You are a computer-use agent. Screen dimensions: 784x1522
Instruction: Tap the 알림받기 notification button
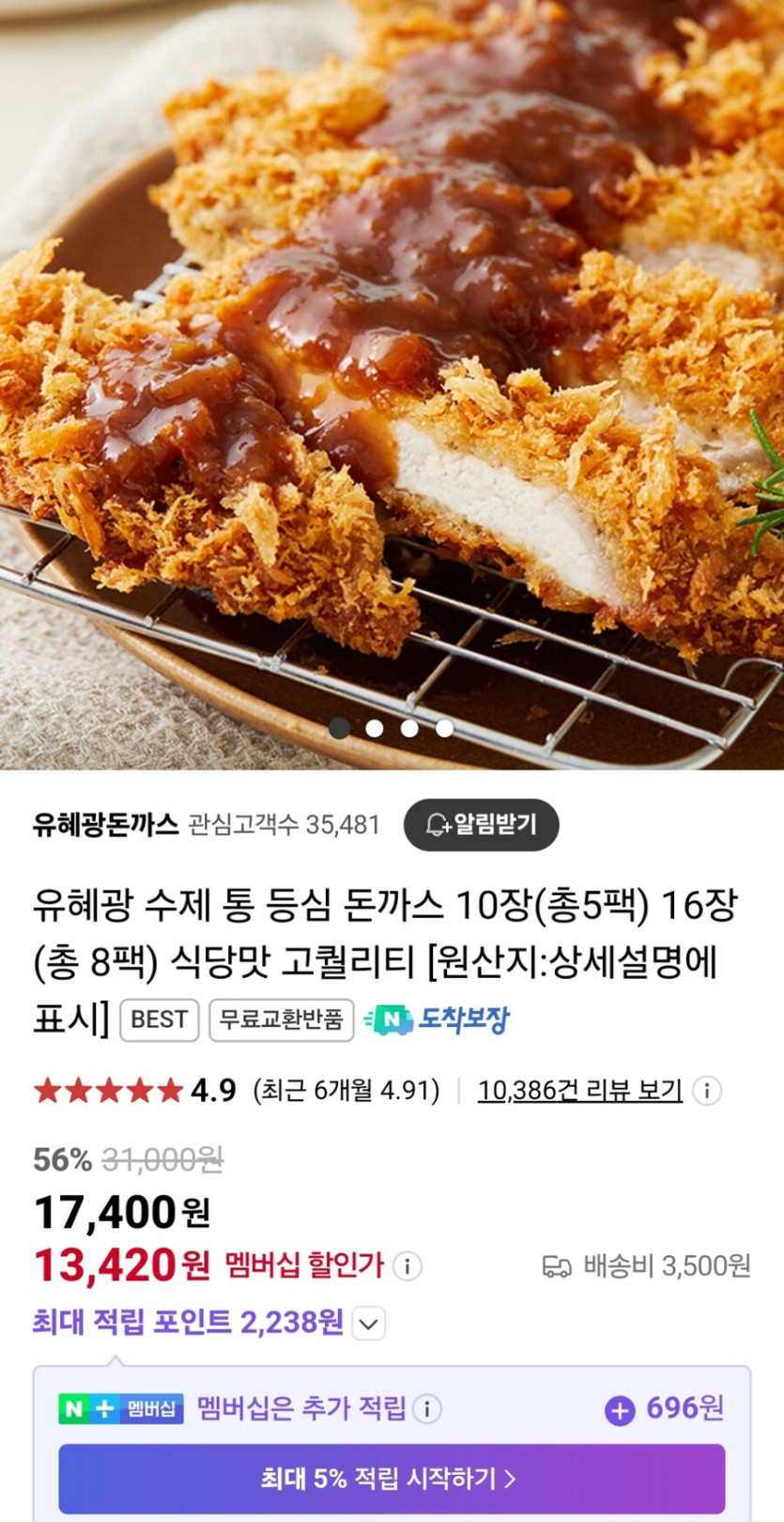tap(481, 825)
